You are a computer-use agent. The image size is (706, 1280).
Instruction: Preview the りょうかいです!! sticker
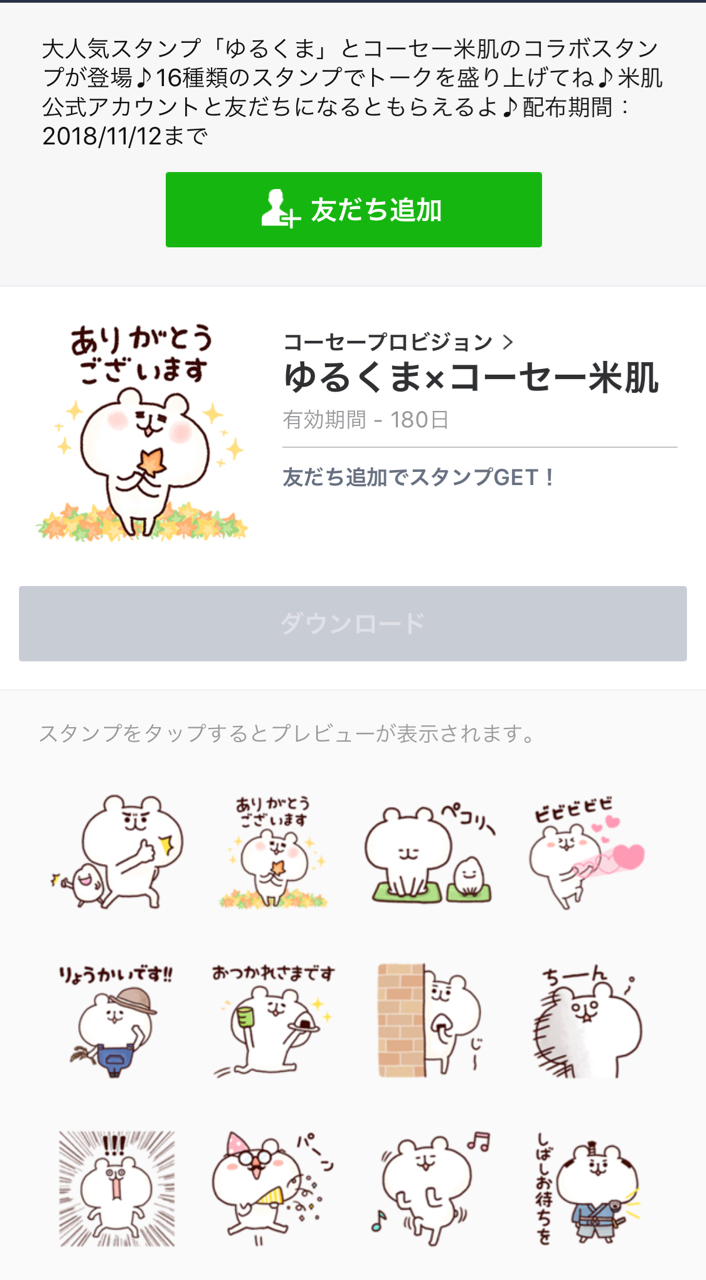(117, 1020)
